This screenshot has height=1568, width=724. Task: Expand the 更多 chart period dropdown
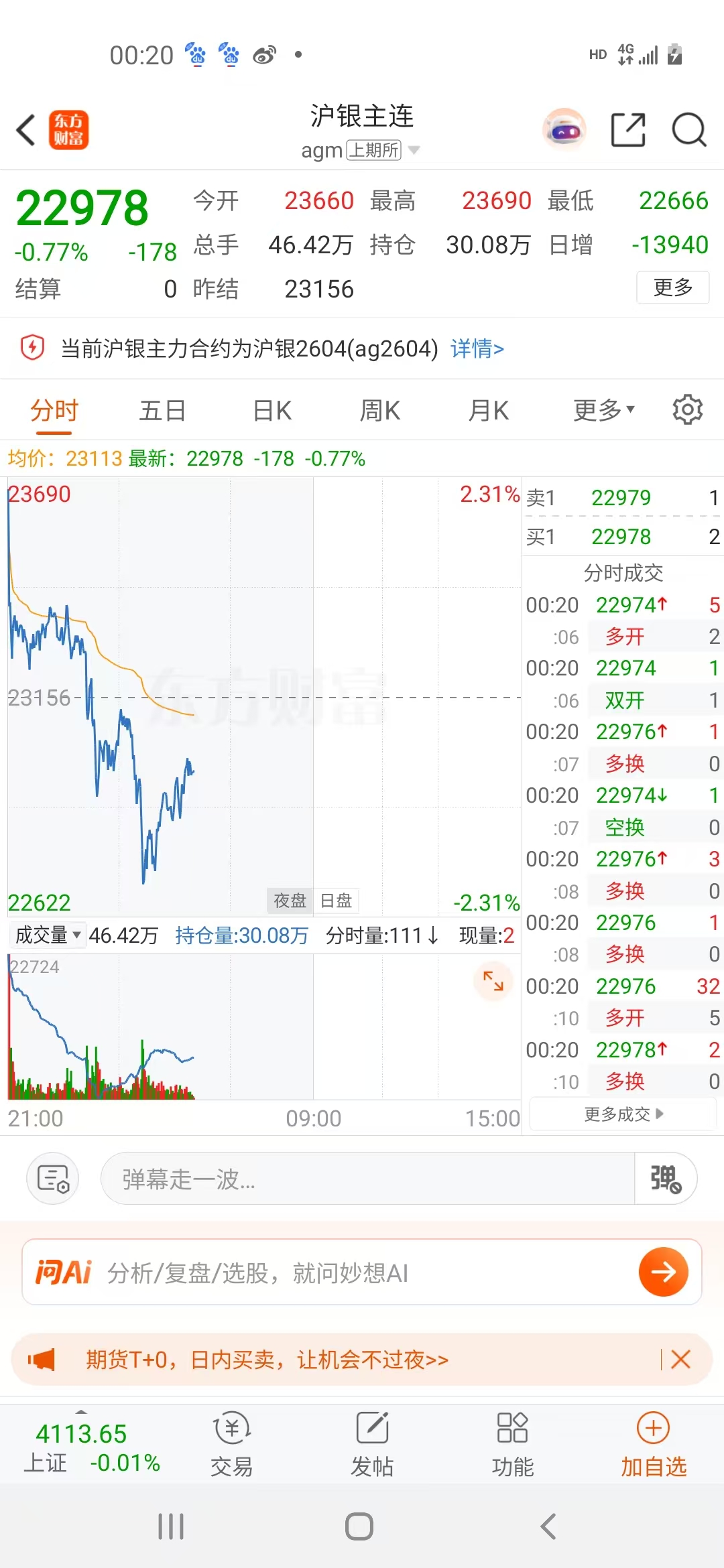[603, 410]
